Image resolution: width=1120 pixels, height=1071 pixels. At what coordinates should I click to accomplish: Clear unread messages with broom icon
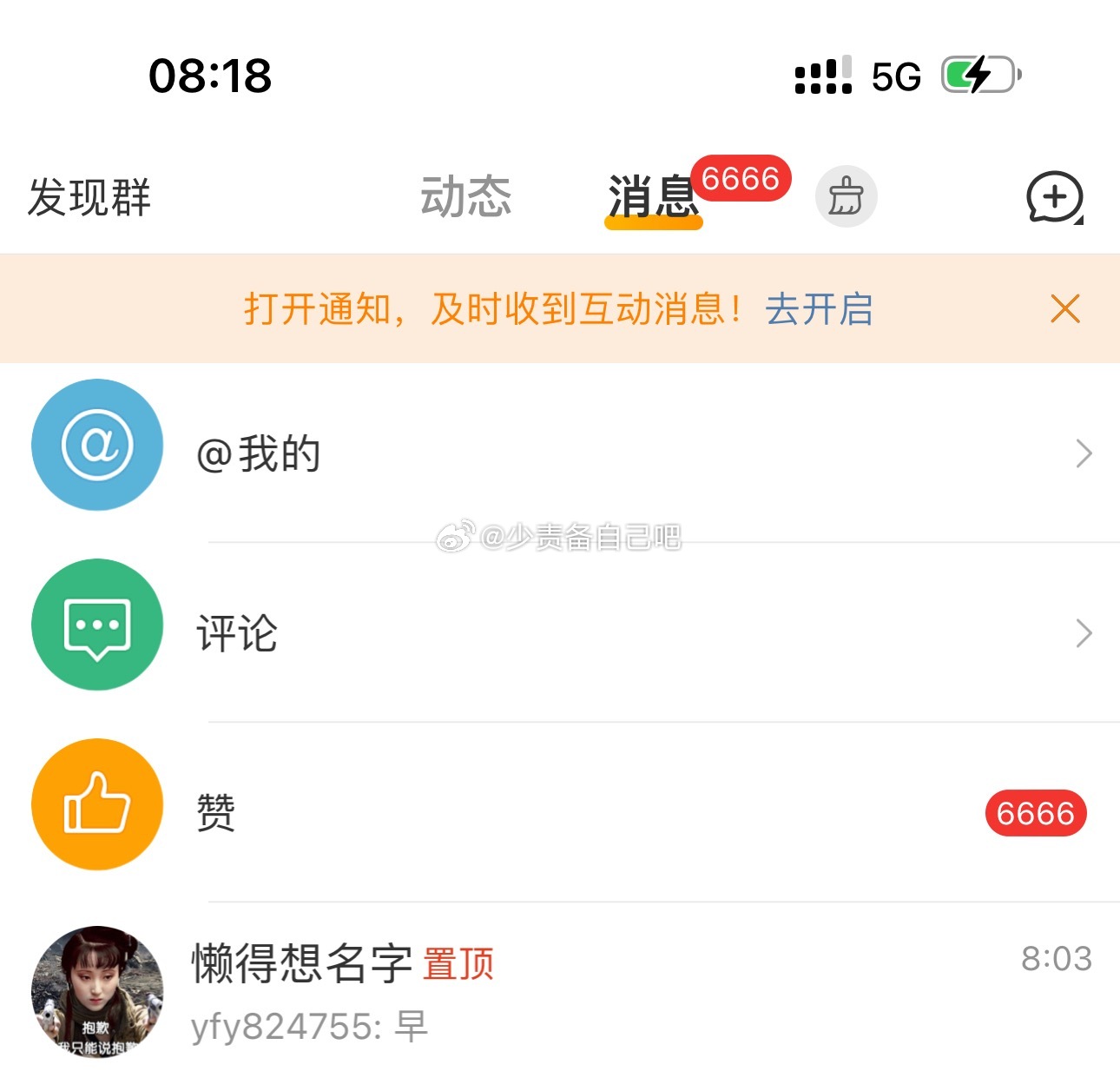point(846,197)
